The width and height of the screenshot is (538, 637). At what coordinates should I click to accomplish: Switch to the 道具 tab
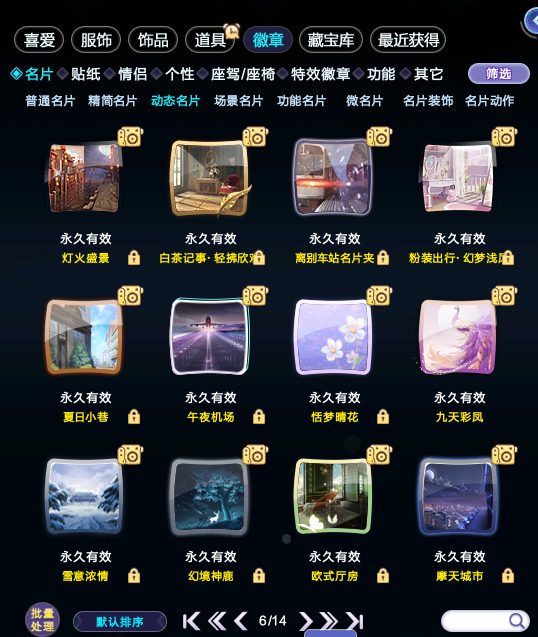pos(210,40)
